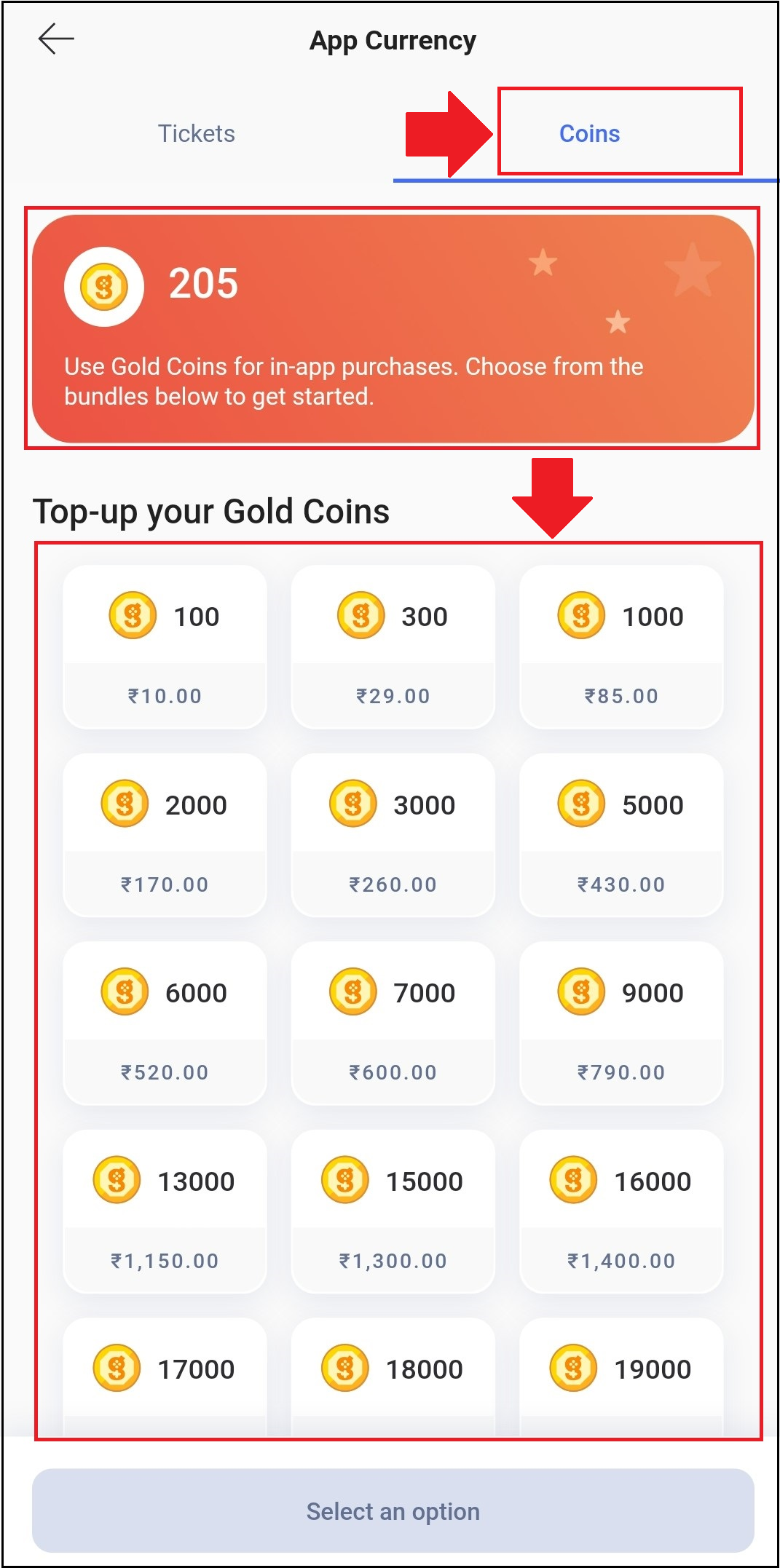This screenshot has width=780, height=1568.
Task: Pick the 18000 coins bundle
Action: pyautogui.click(x=393, y=1376)
